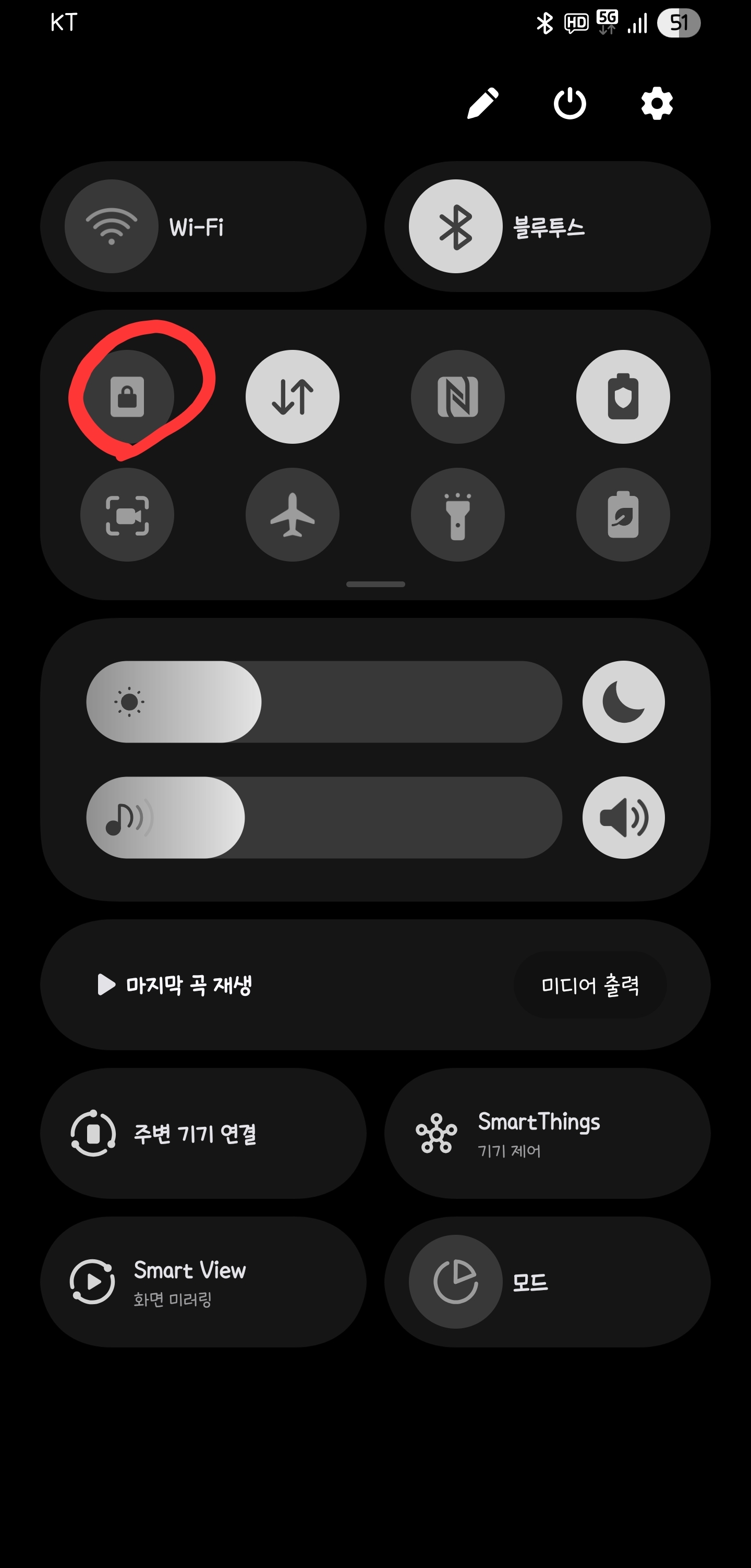Toggle the screen rotation lock tile
This screenshot has width=751, height=1568.
[127, 397]
